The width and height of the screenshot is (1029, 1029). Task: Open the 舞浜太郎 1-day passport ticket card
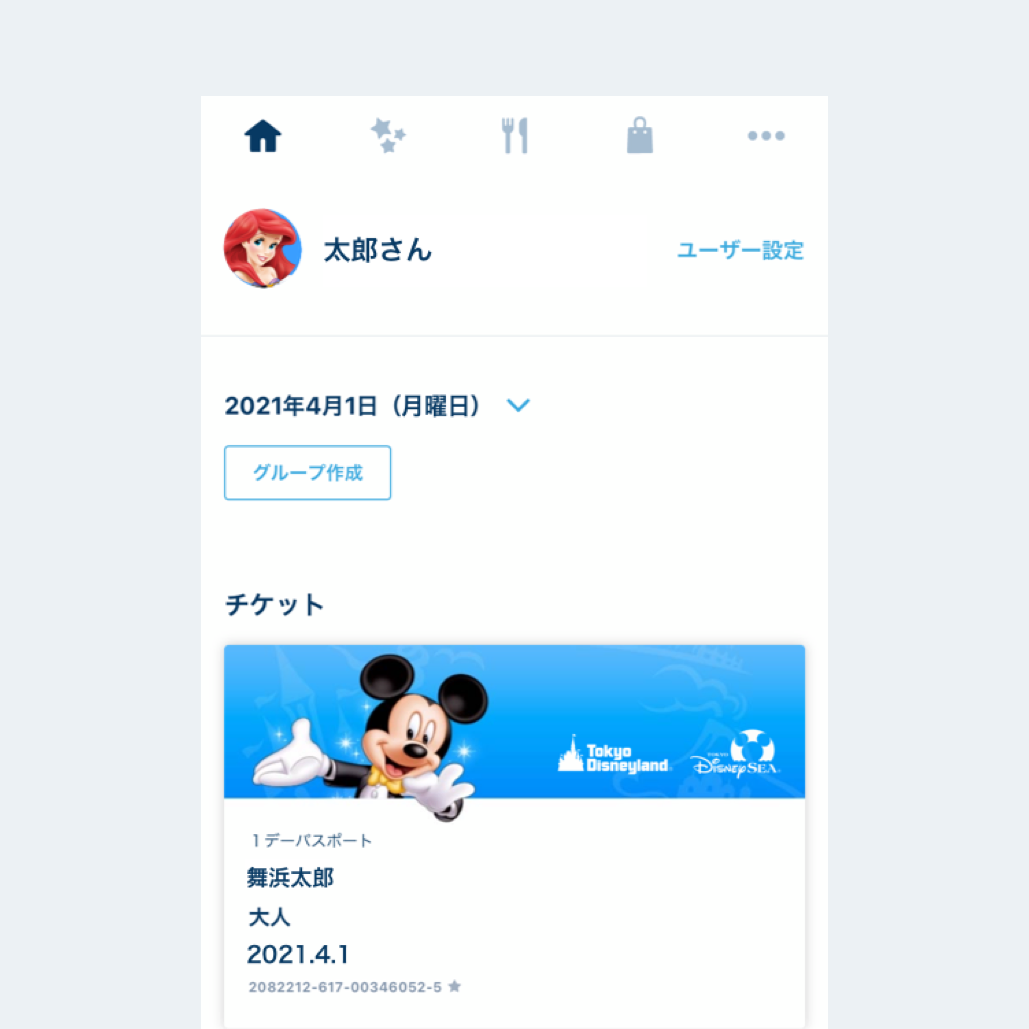(514, 900)
